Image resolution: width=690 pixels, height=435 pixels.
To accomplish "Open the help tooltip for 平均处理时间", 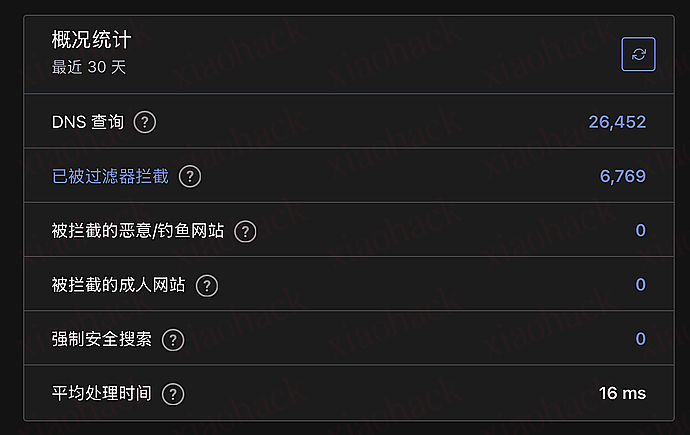I will click(173, 393).
